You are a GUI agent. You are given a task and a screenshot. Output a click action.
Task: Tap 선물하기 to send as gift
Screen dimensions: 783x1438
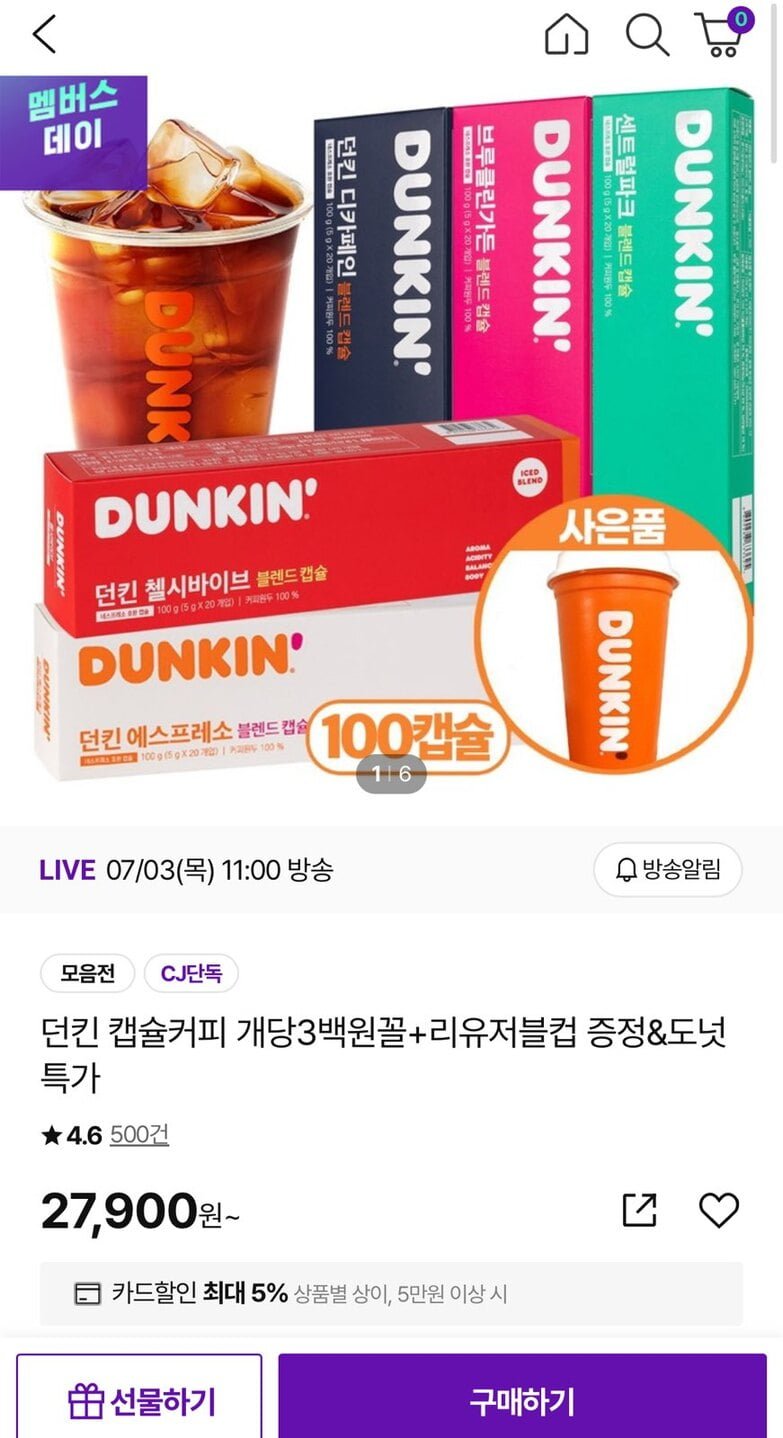tap(139, 1400)
